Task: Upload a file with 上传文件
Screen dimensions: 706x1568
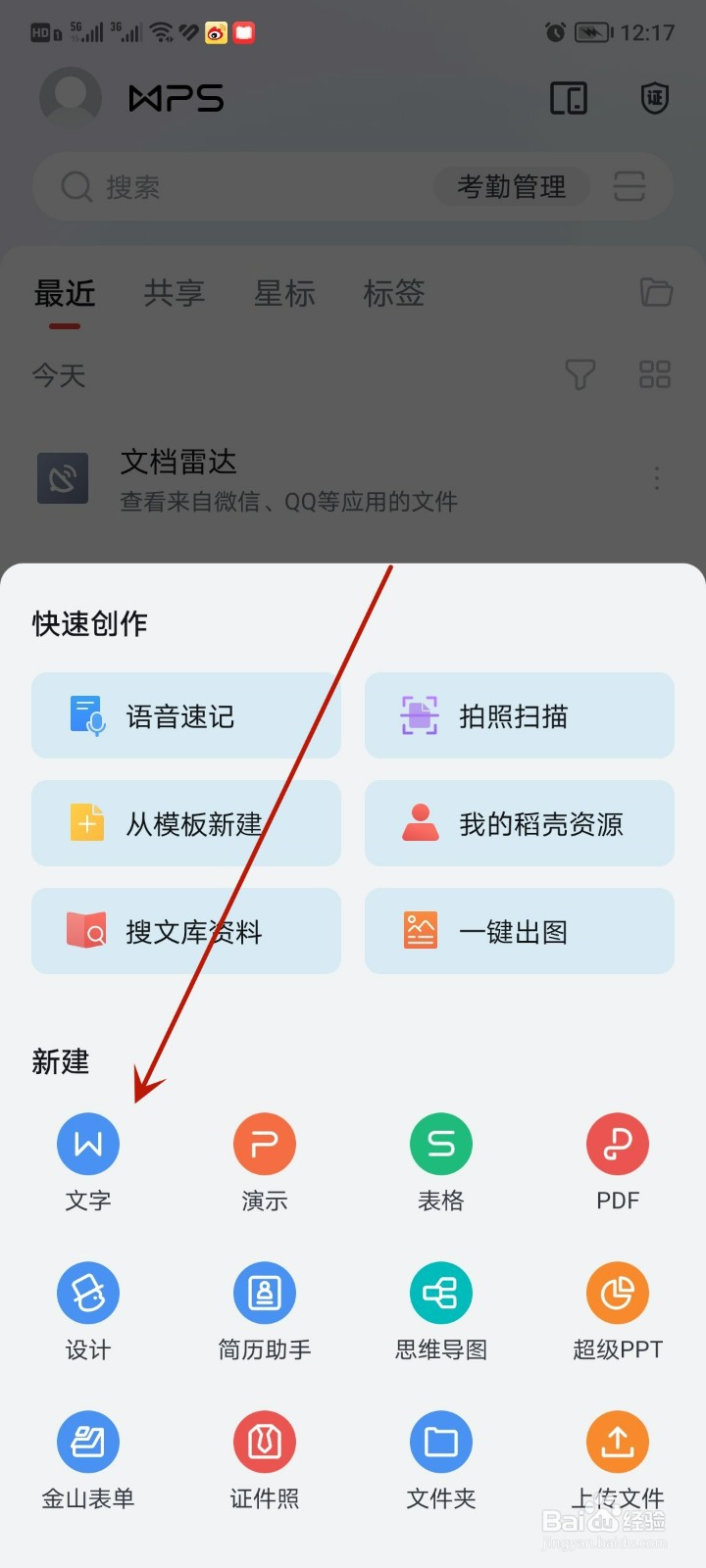Action: pos(617,1460)
